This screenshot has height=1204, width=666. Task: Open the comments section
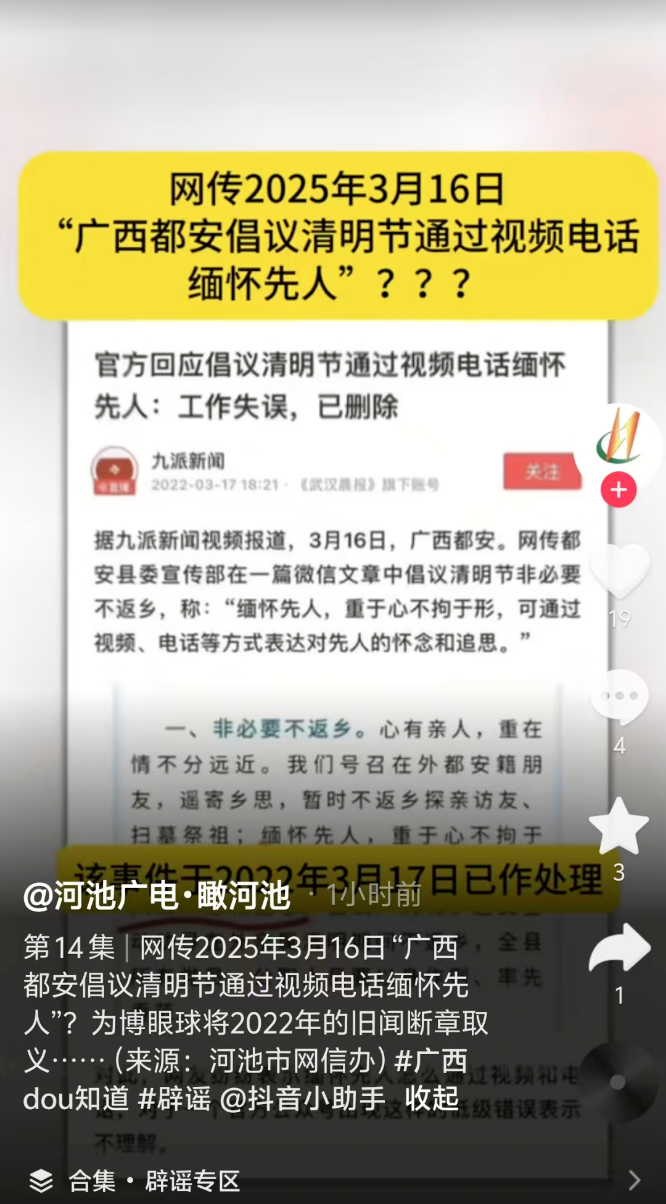(619, 698)
